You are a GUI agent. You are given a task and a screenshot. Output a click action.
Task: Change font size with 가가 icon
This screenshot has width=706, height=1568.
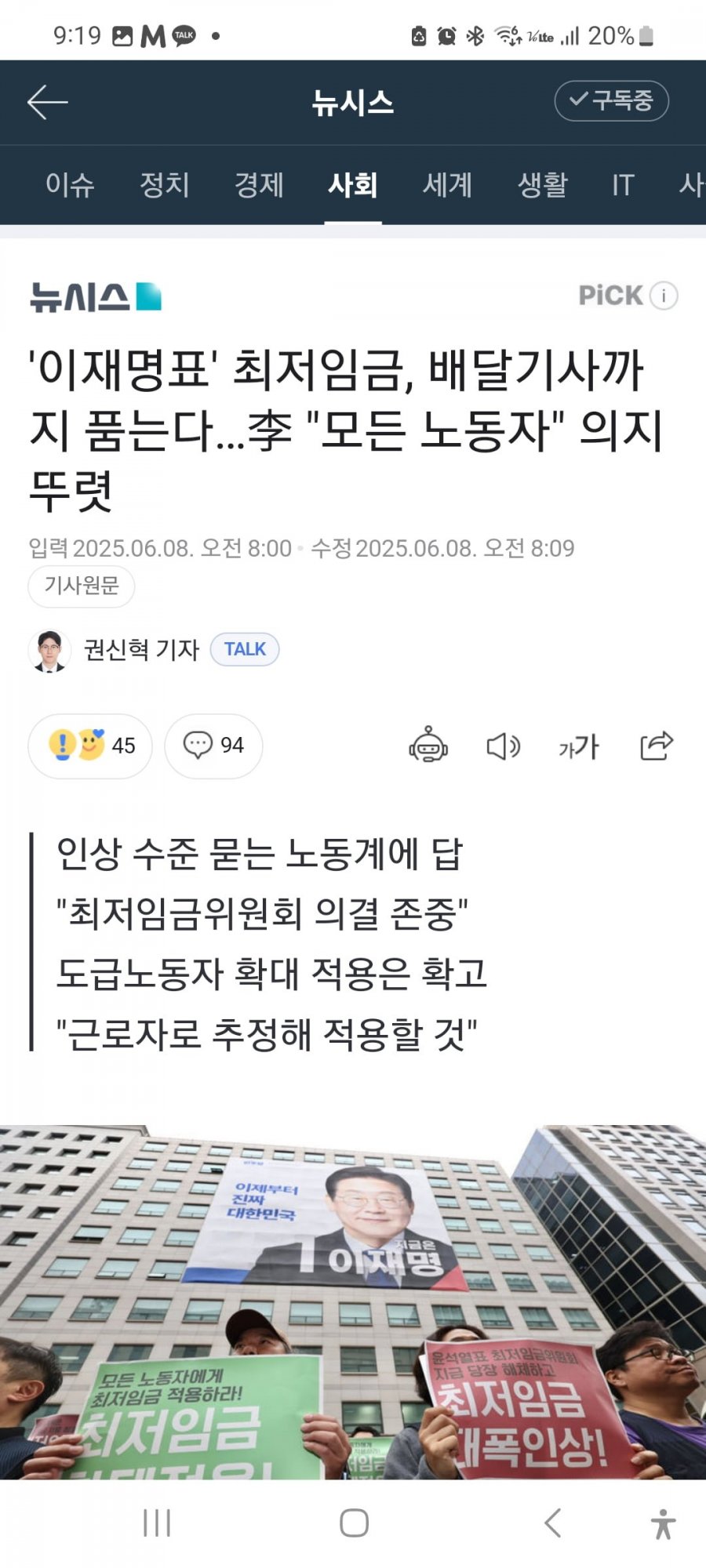click(x=578, y=746)
